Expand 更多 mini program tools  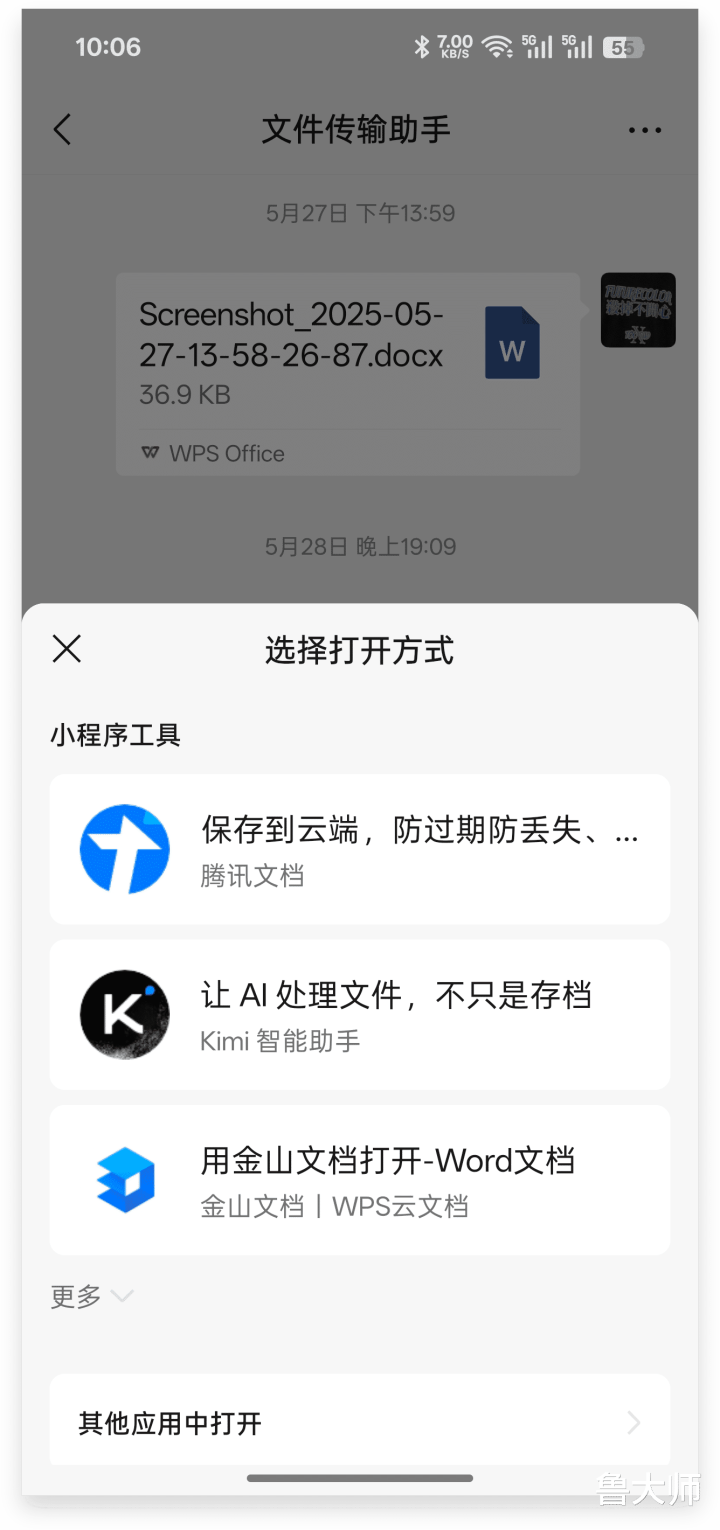92,1296
